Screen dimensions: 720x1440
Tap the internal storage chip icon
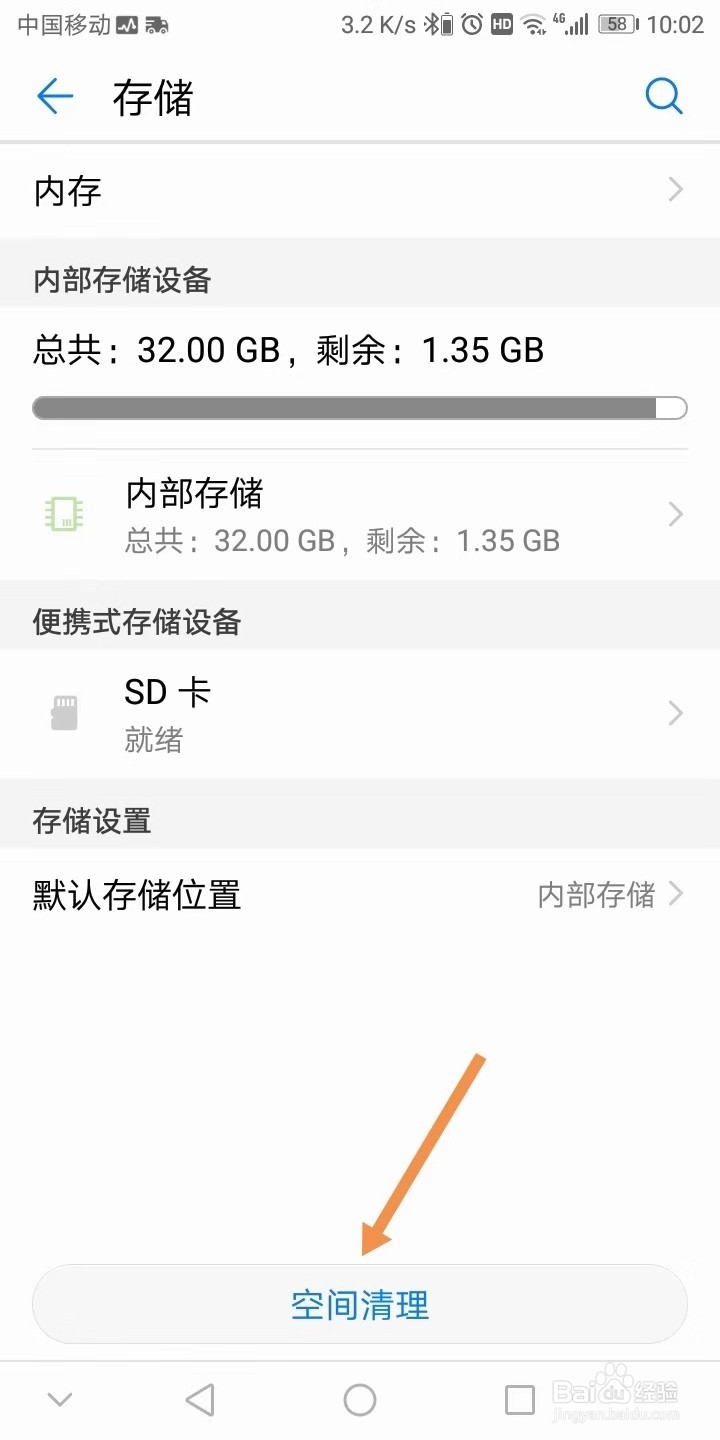64,513
